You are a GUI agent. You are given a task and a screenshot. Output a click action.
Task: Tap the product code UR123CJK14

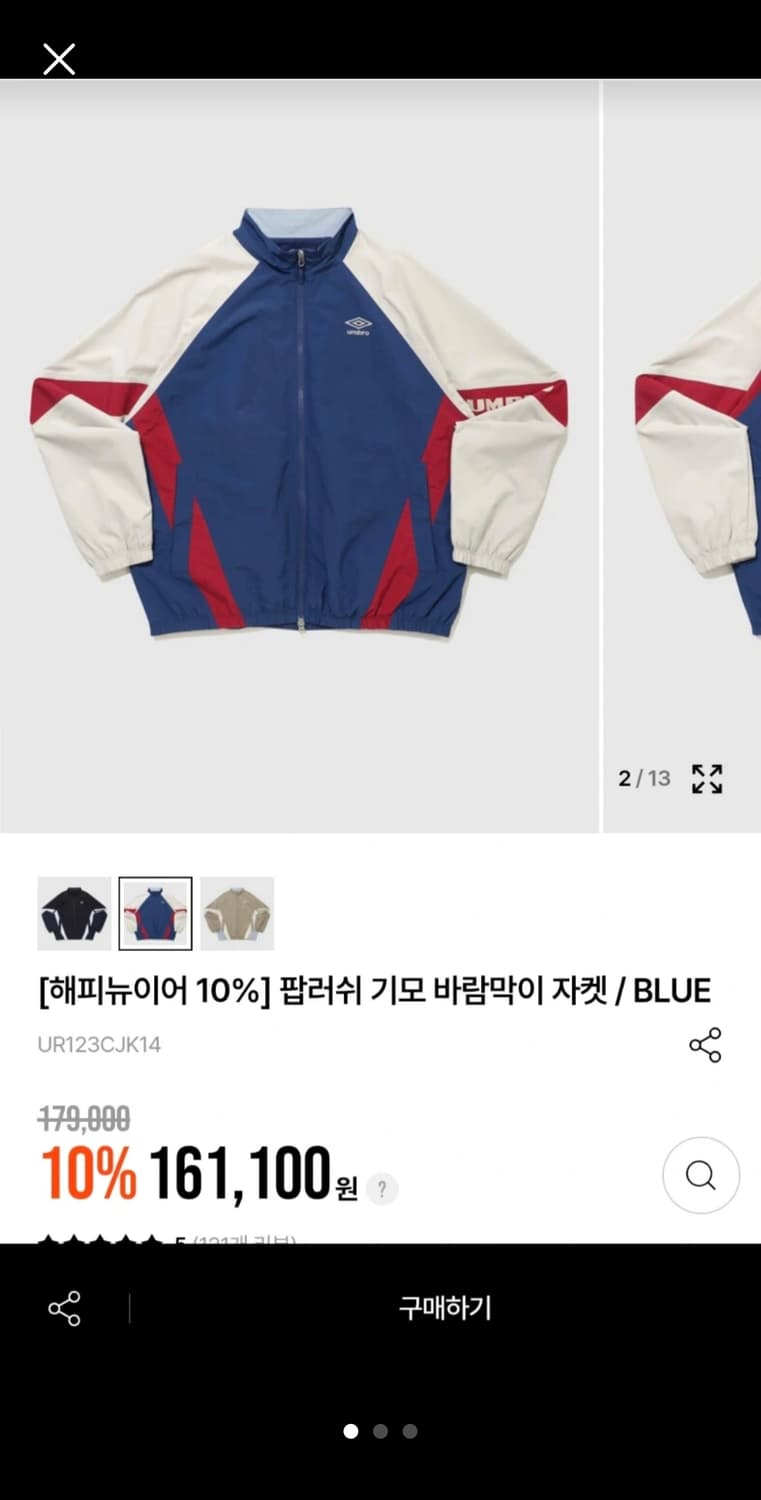[x=99, y=1046]
